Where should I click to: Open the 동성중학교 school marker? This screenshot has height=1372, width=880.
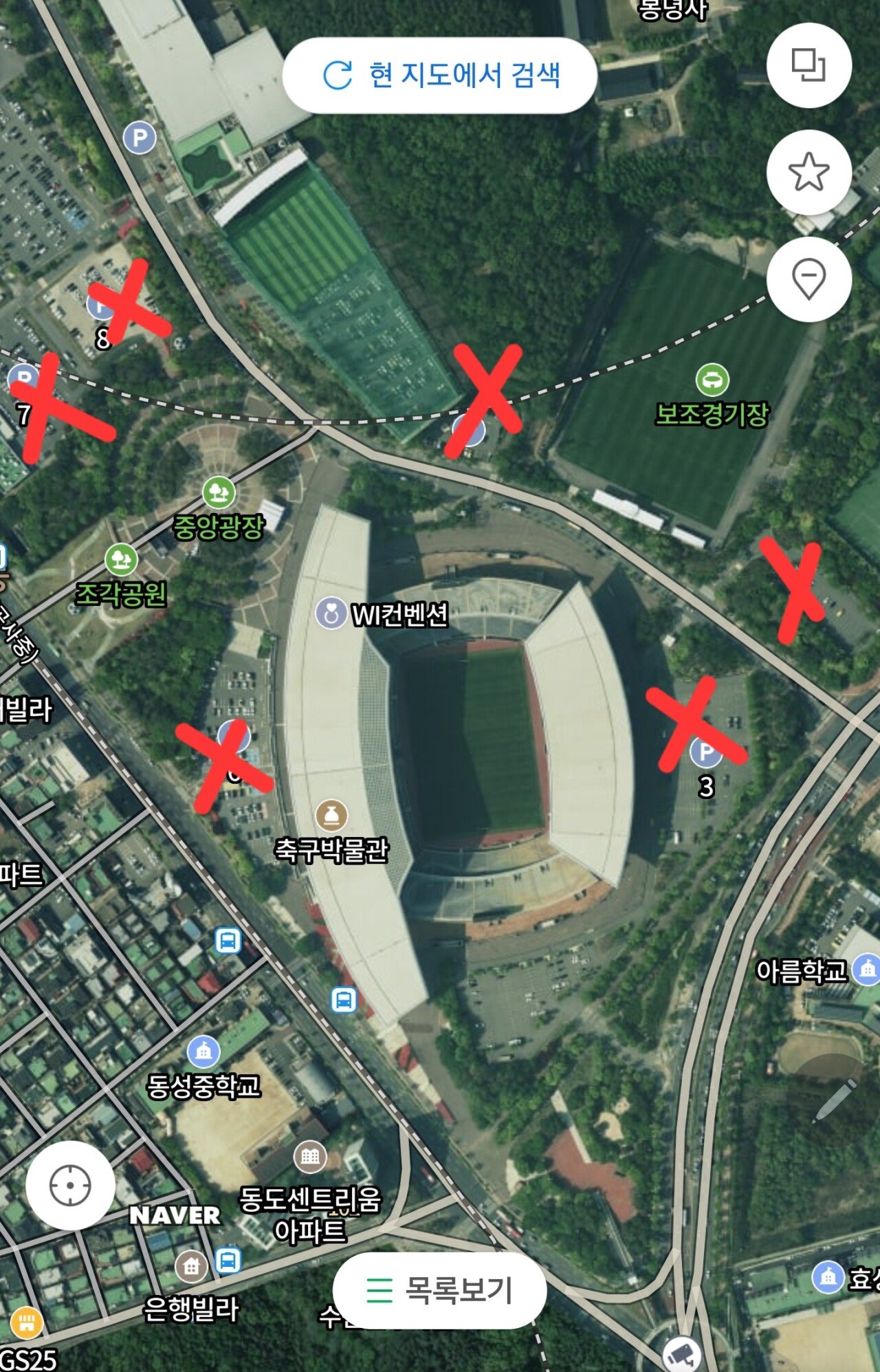coord(203,1051)
